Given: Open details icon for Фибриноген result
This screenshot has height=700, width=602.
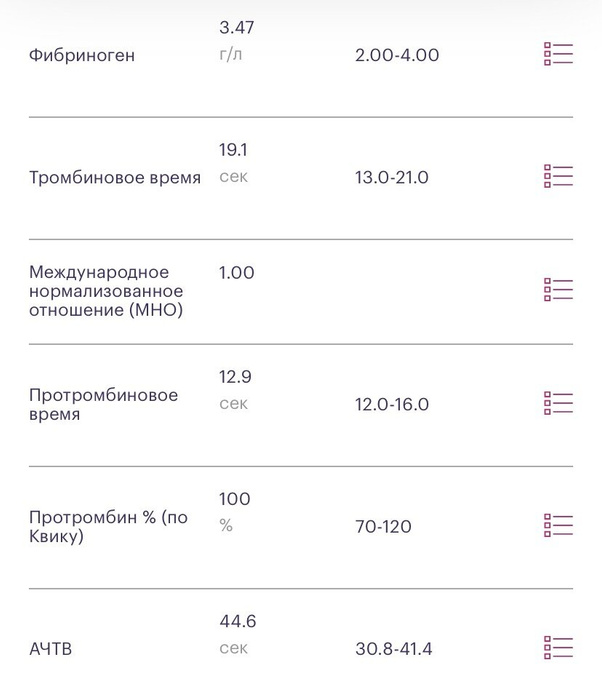Looking at the screenshot, I should pyautogui.click(x=558, y=54).
